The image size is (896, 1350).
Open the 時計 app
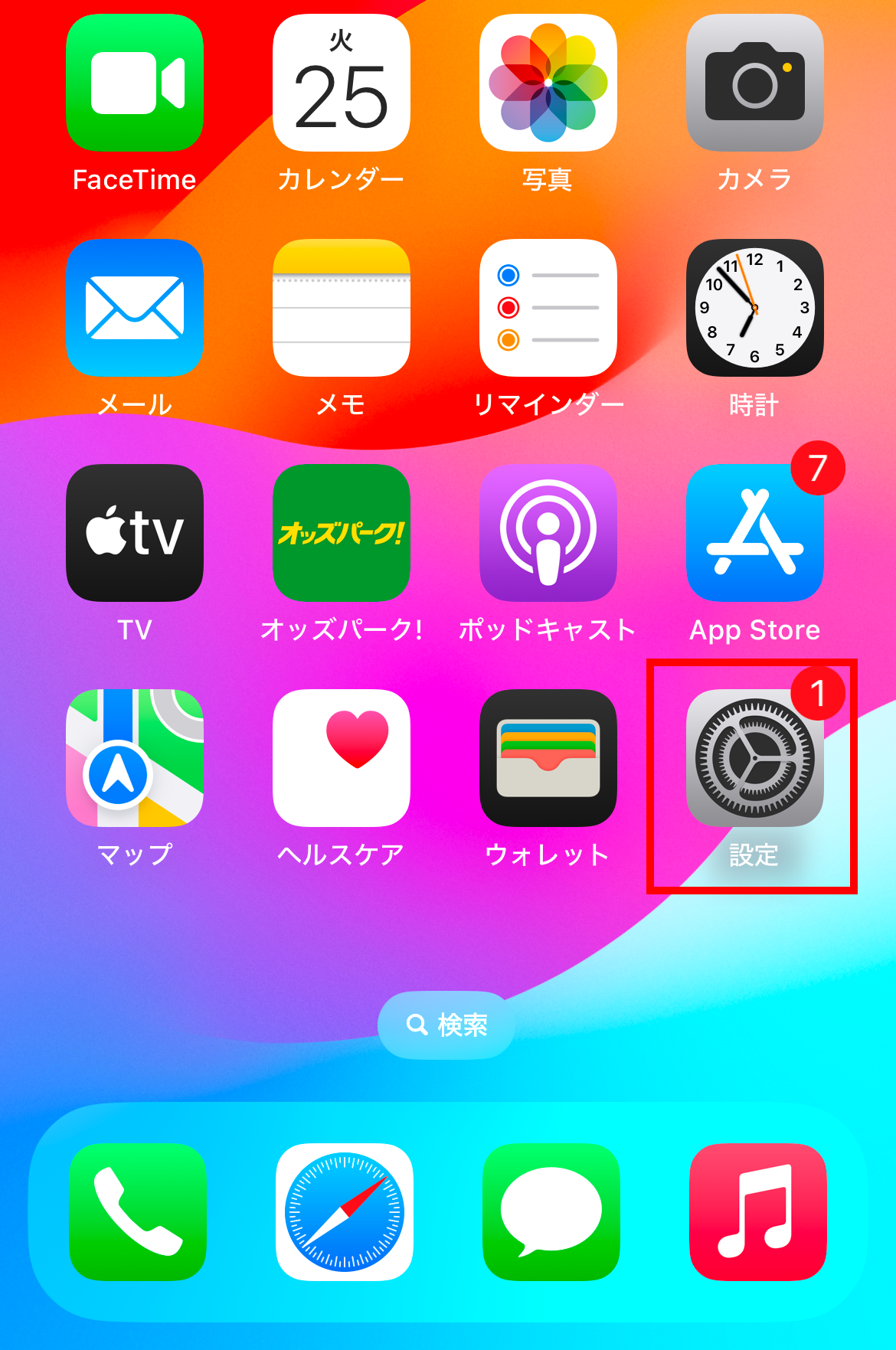[x=755, y=308]
